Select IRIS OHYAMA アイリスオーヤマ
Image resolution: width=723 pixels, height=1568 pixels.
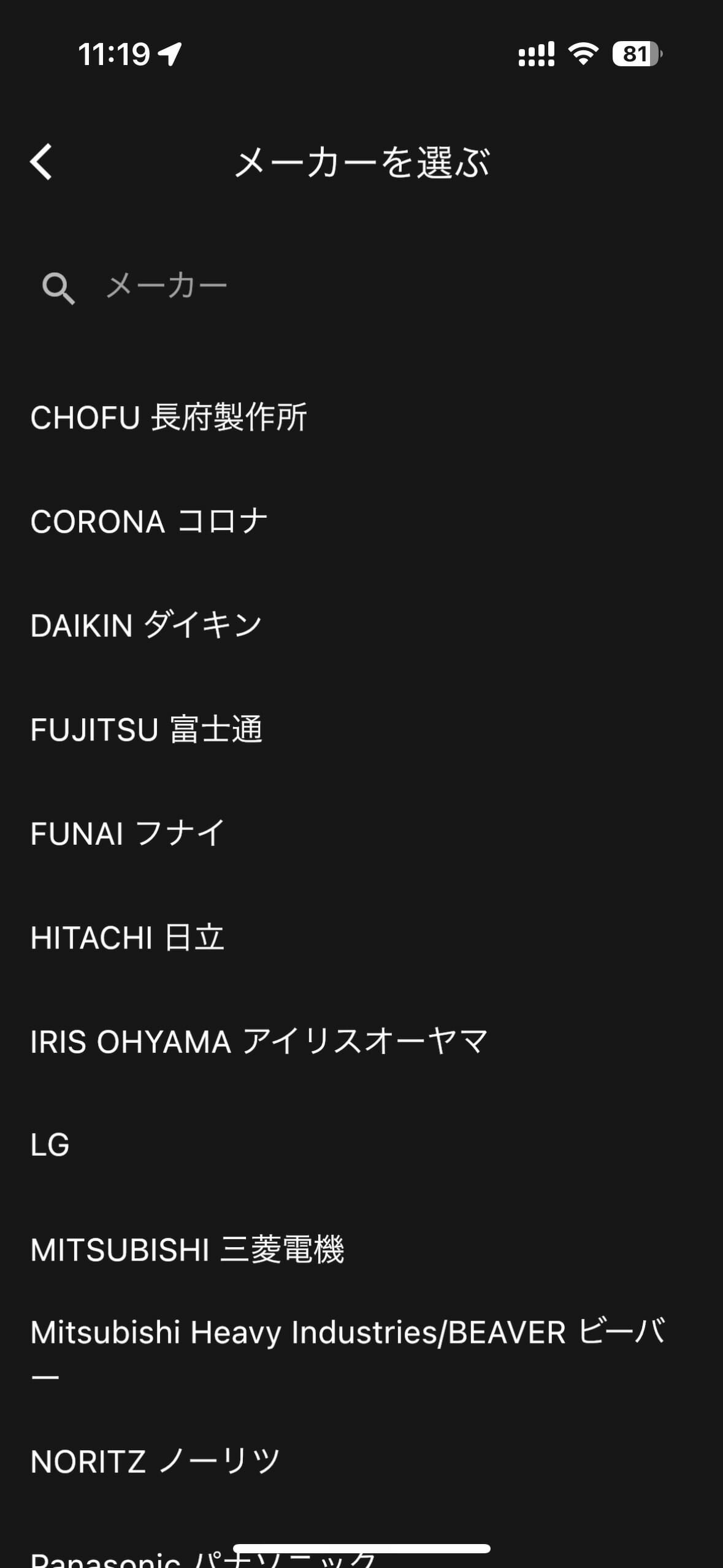[x=361, y=1041]
